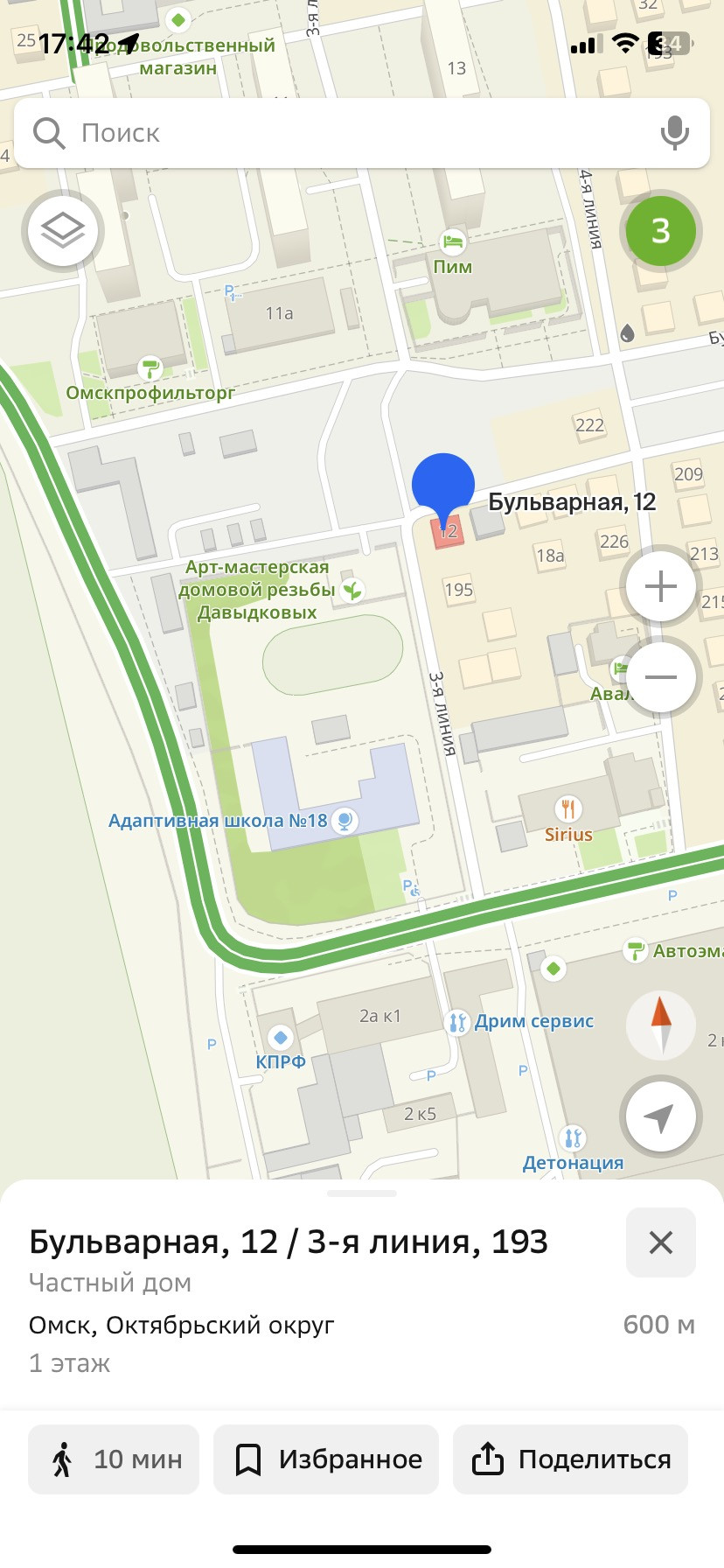Viewport: 724px width, 1568px height.
Task: Close the Бульварная, 12 info card
Action: click(x=660, y=1242)
